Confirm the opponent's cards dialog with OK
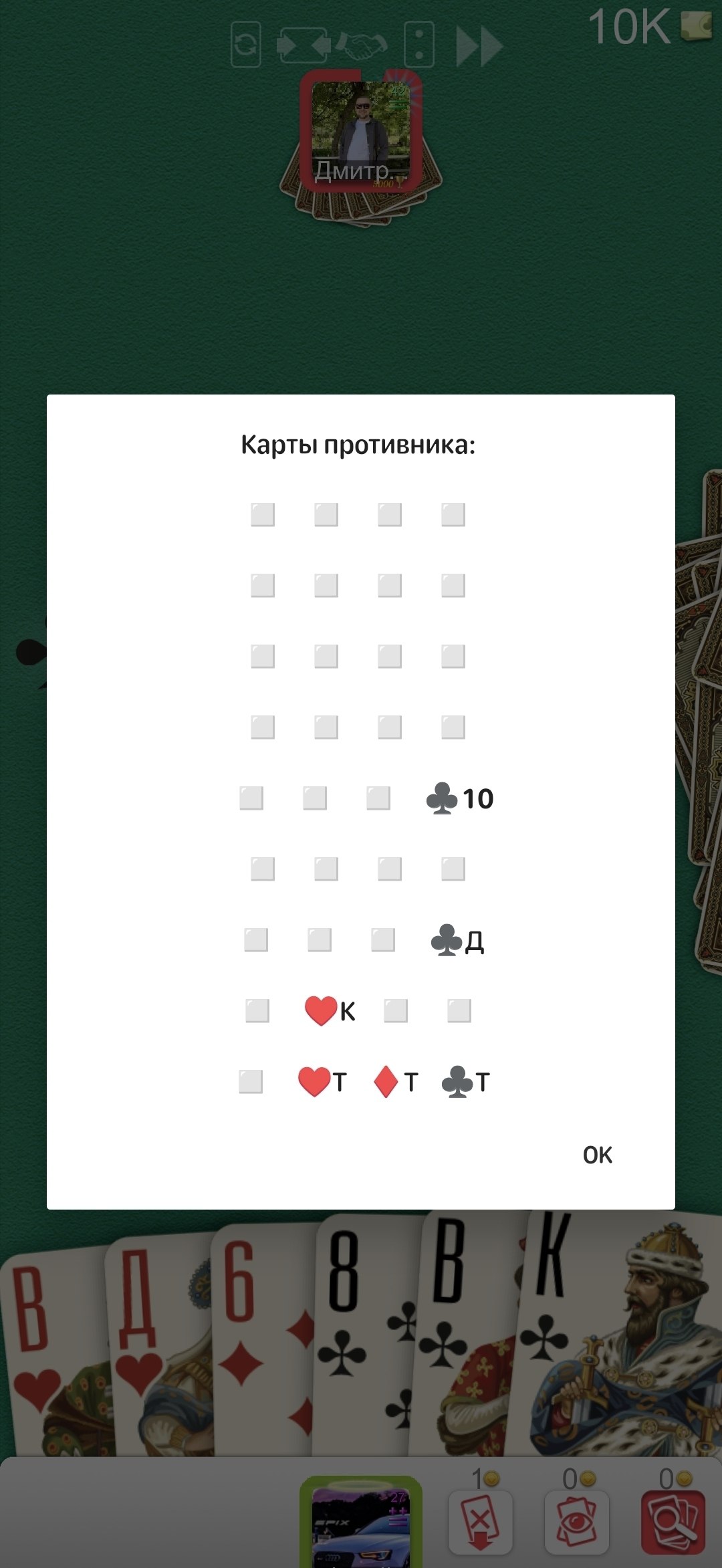The height and width of the screenshot is (1568, 722). coord(597,1155)
